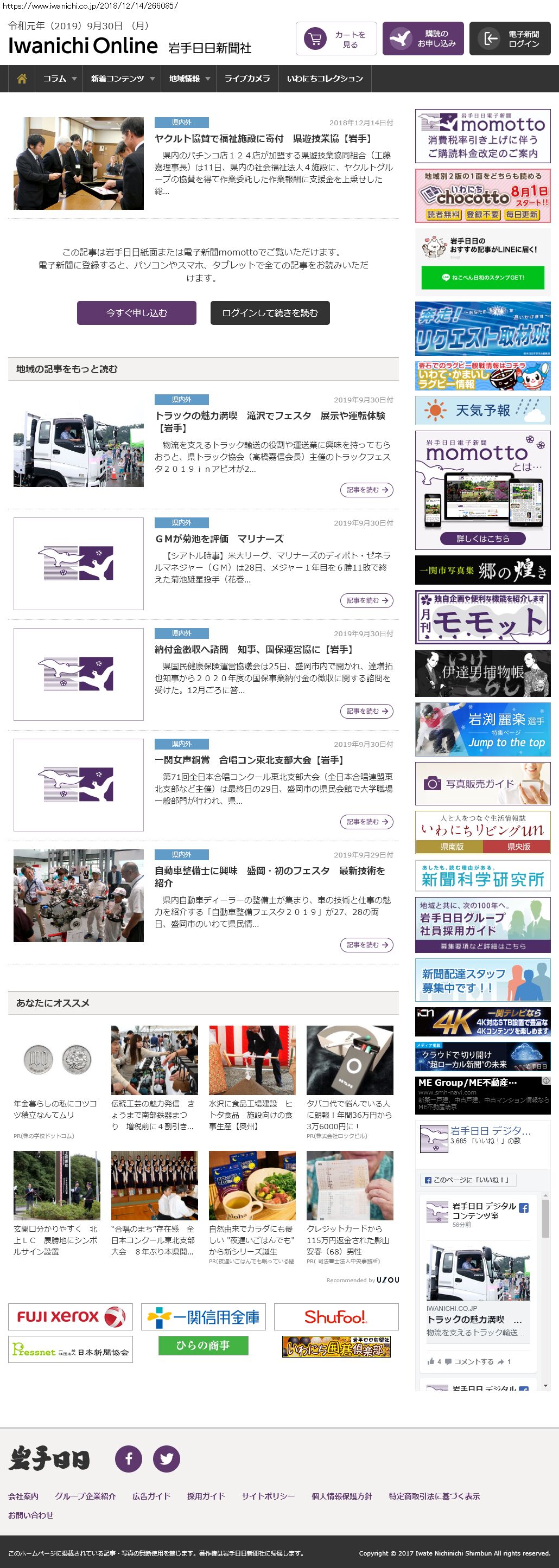Open the 天気予報 weather banner
Viewport: 559px width, 1568px height.
click(482, 410)
